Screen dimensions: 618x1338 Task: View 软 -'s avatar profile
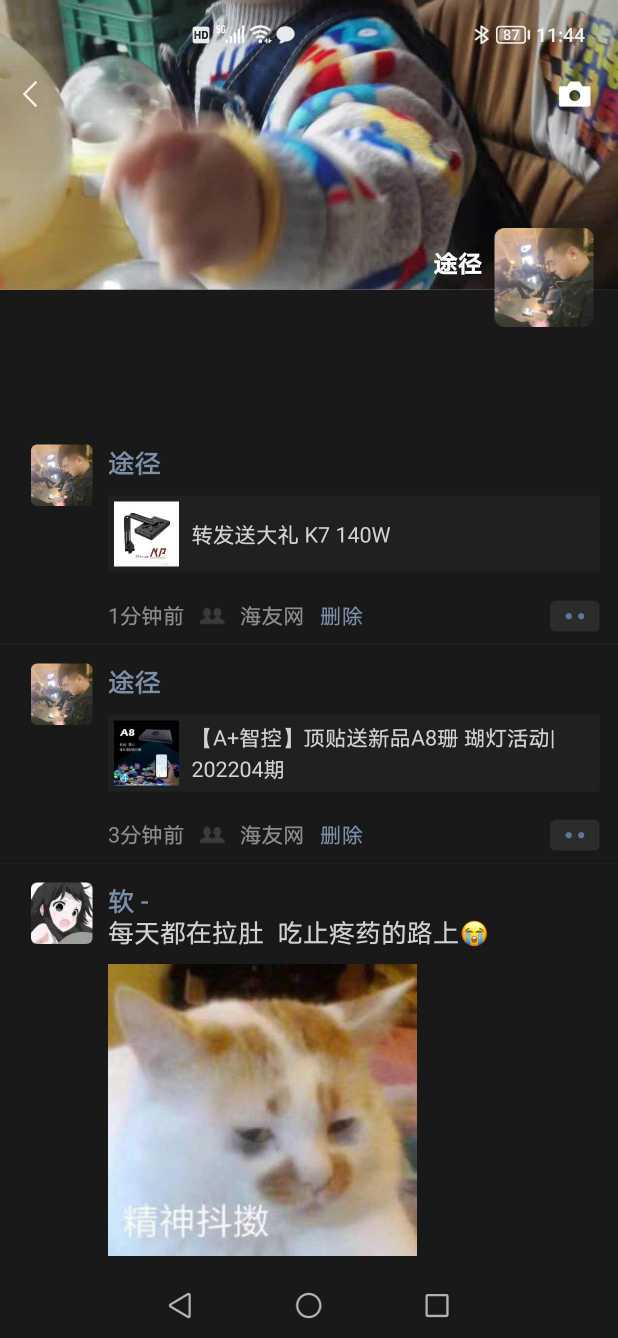click(62, 913)
